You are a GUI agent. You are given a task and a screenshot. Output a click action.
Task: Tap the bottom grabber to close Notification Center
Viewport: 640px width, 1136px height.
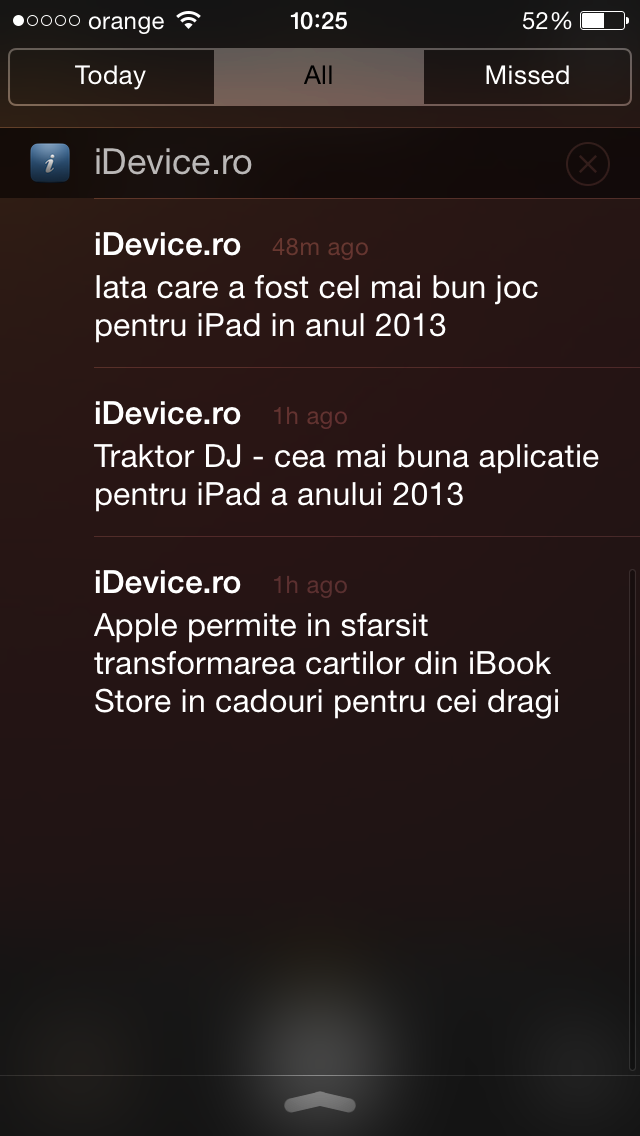click(320, 1103)
